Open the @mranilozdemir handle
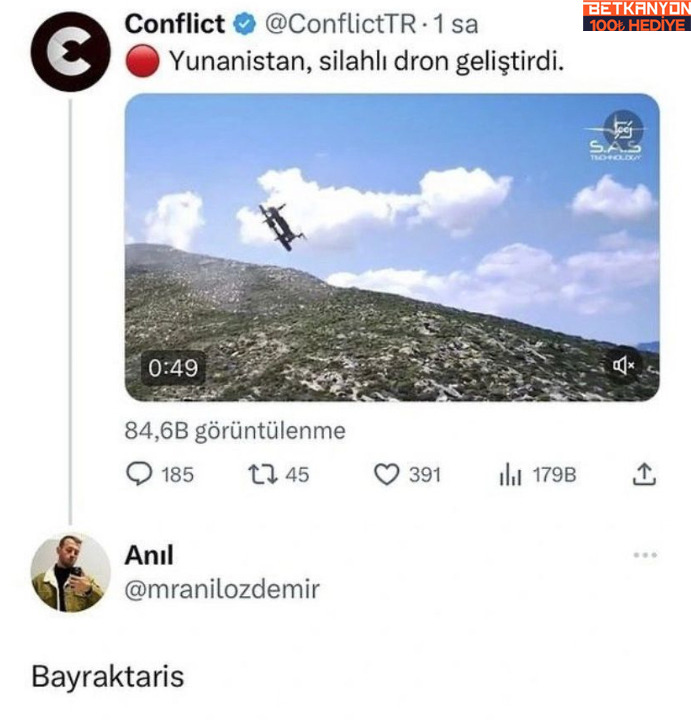The image size is (691, 720). 221,590
